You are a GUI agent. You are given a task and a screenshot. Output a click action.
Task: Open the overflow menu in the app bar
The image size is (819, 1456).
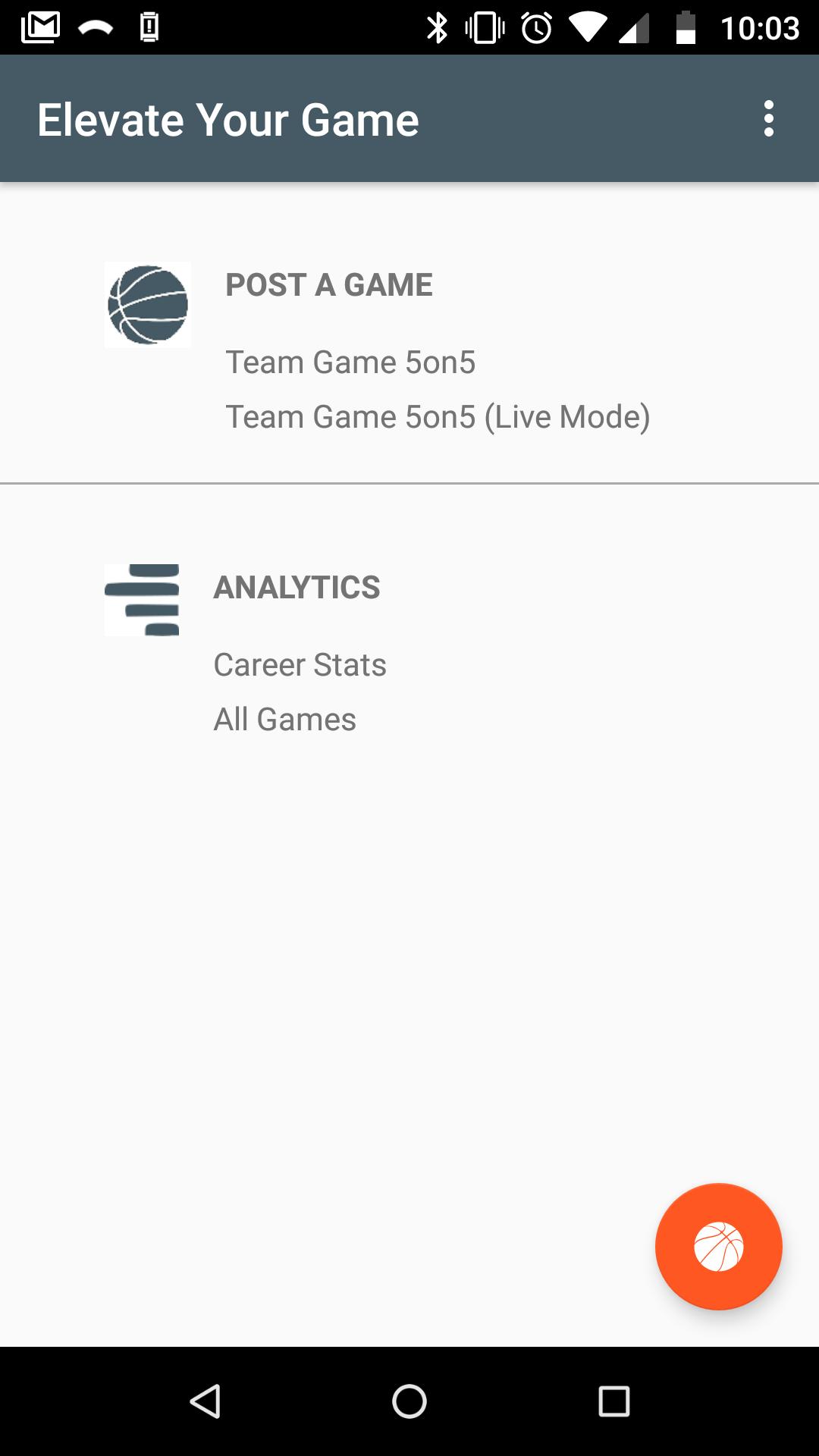pos(770,118)
